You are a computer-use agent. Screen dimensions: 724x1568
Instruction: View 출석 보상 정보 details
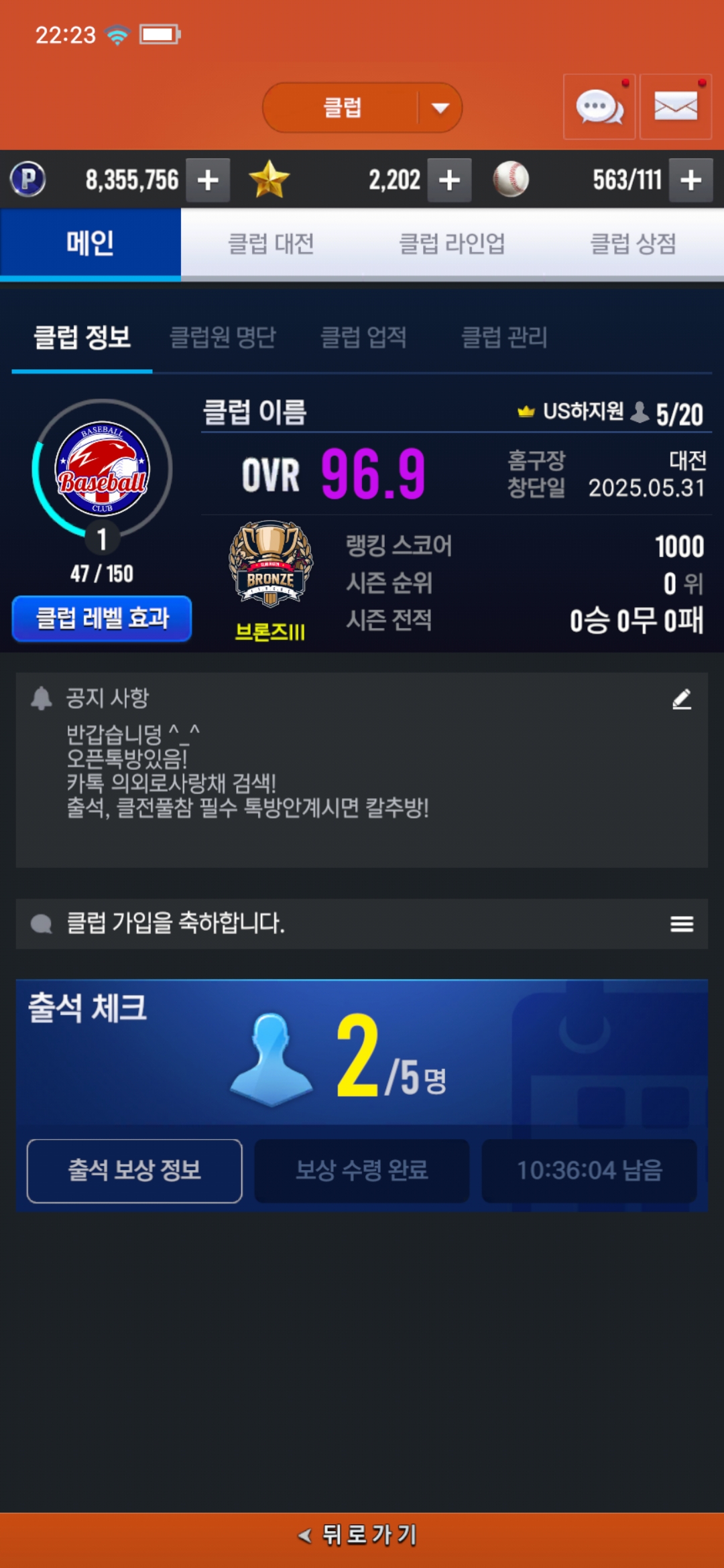(134, 1171)
